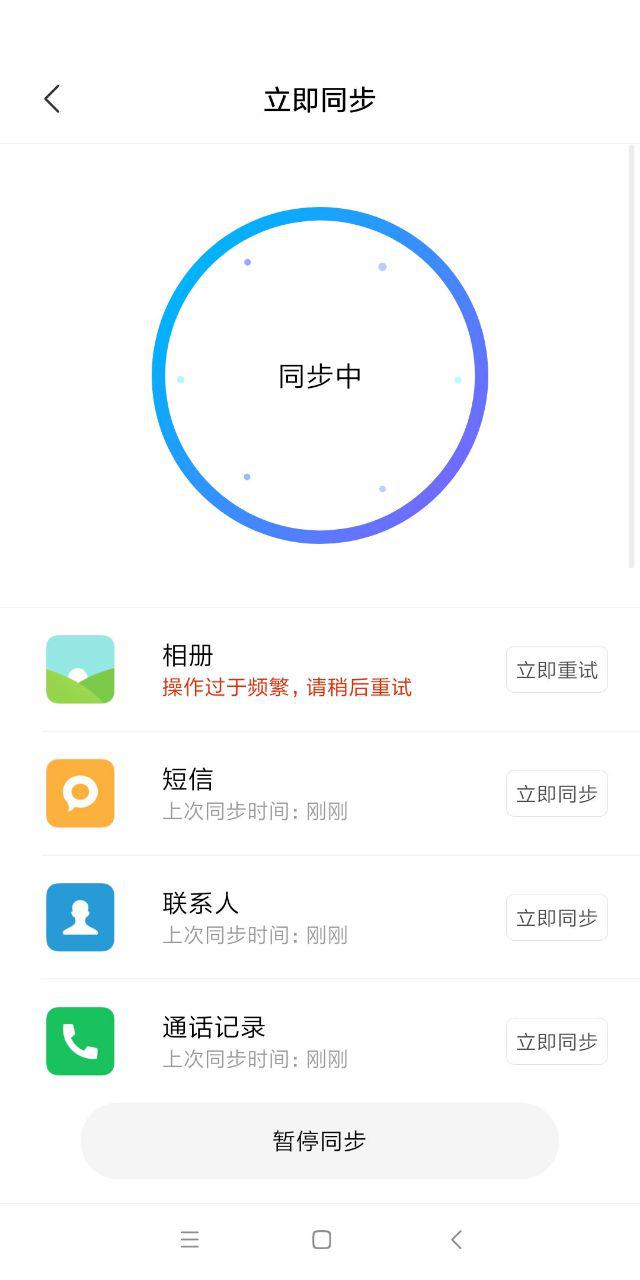Tap 立即重试 for 相册
This screenshot has height=1280, width=640.
tap(557, 670)
